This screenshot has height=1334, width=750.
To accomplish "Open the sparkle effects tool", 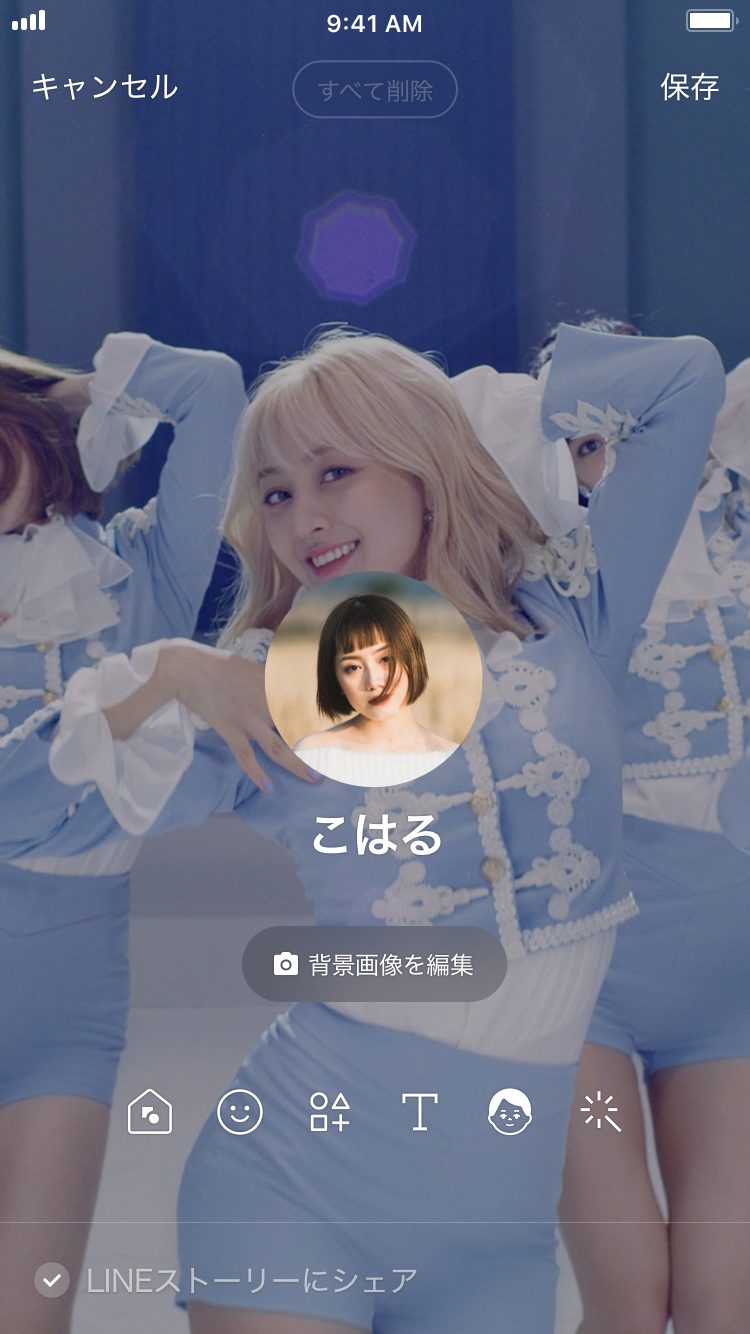I will tap(600, 1111).
